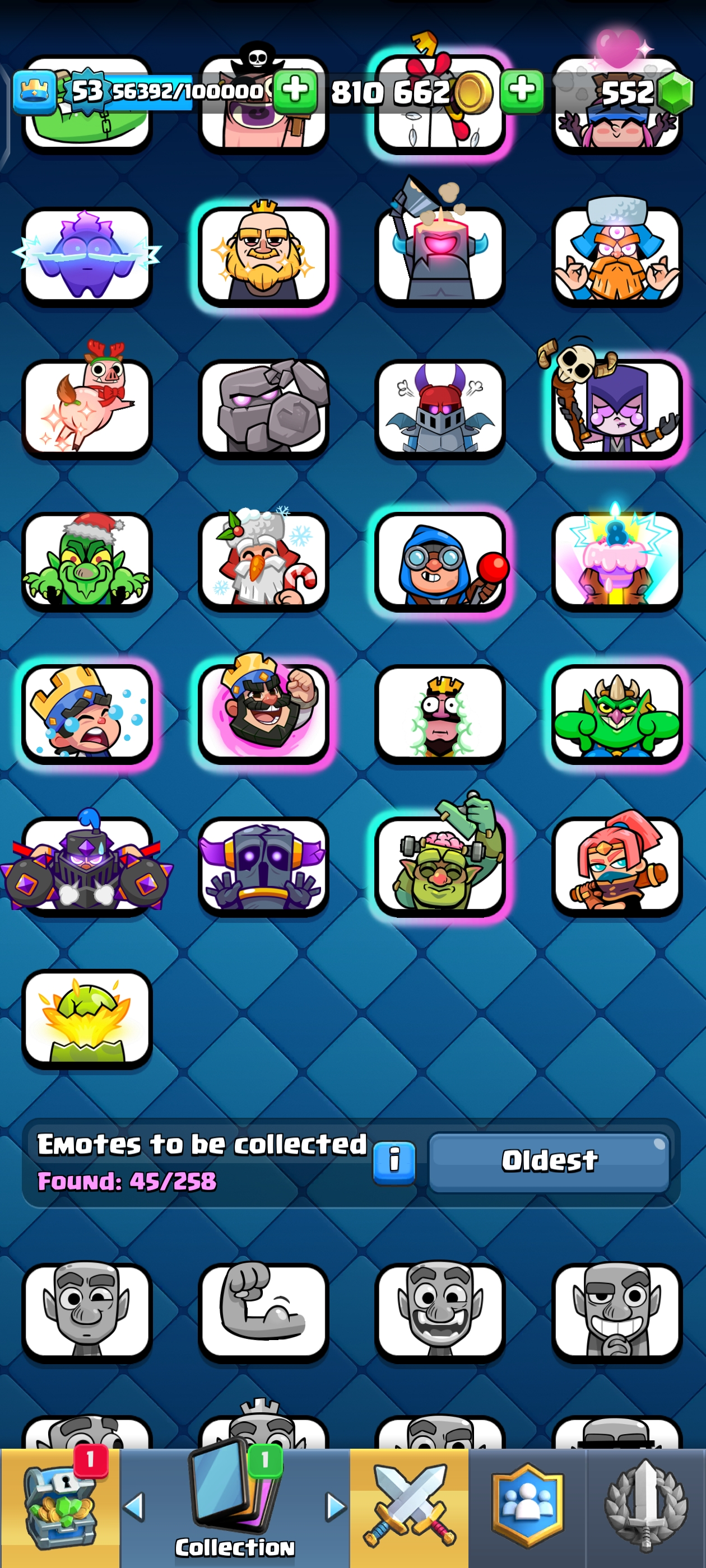Select the stone Golem emote
The width and height of the screenshot is (706, 1568).
[x=263, y=408]
